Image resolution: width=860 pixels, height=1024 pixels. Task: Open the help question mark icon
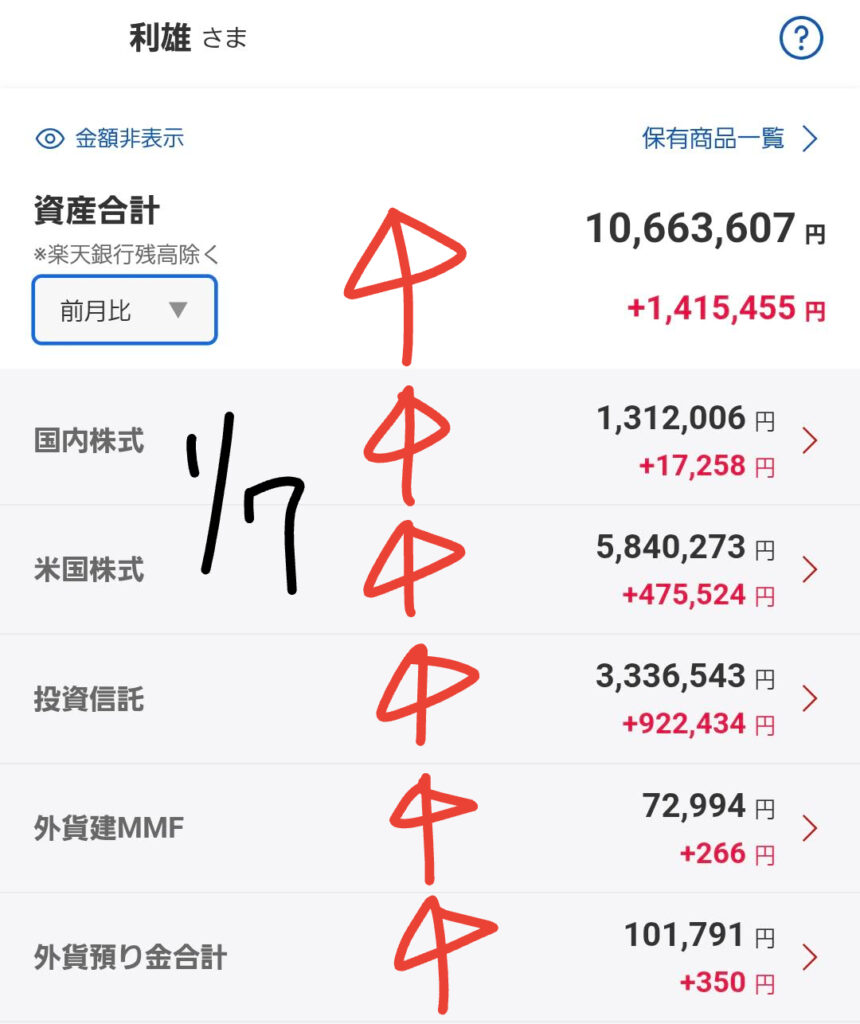[x=800, y=40]
